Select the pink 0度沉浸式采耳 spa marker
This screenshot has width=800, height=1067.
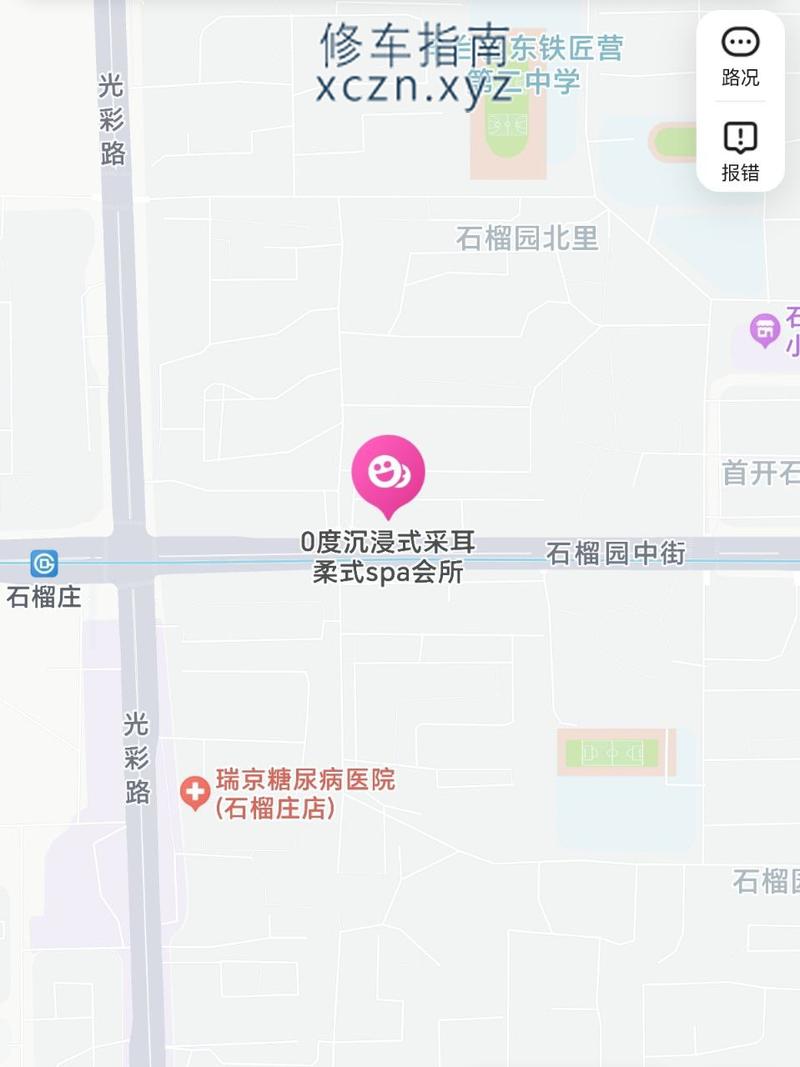(x=388, y=473)
